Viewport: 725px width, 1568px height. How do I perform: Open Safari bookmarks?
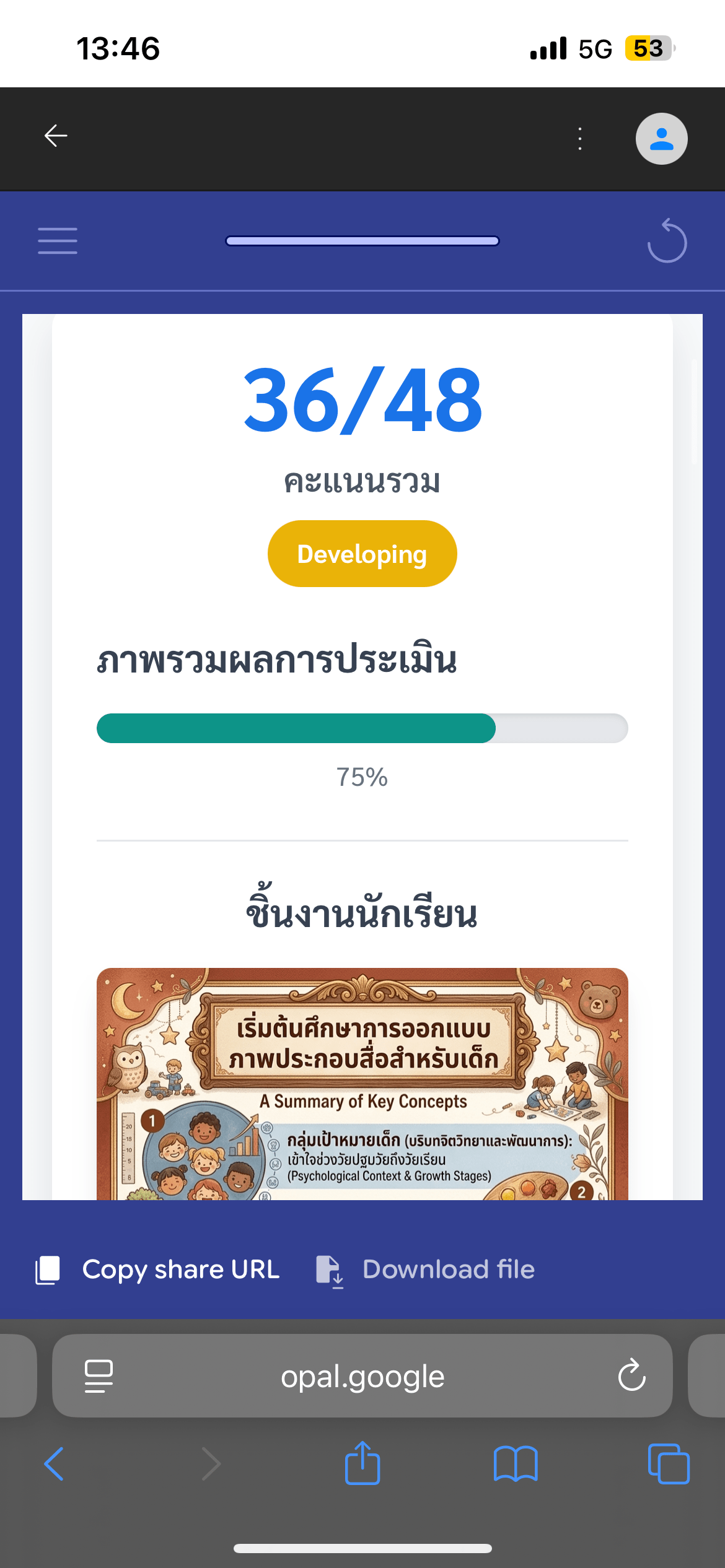tap(516, 1464)
